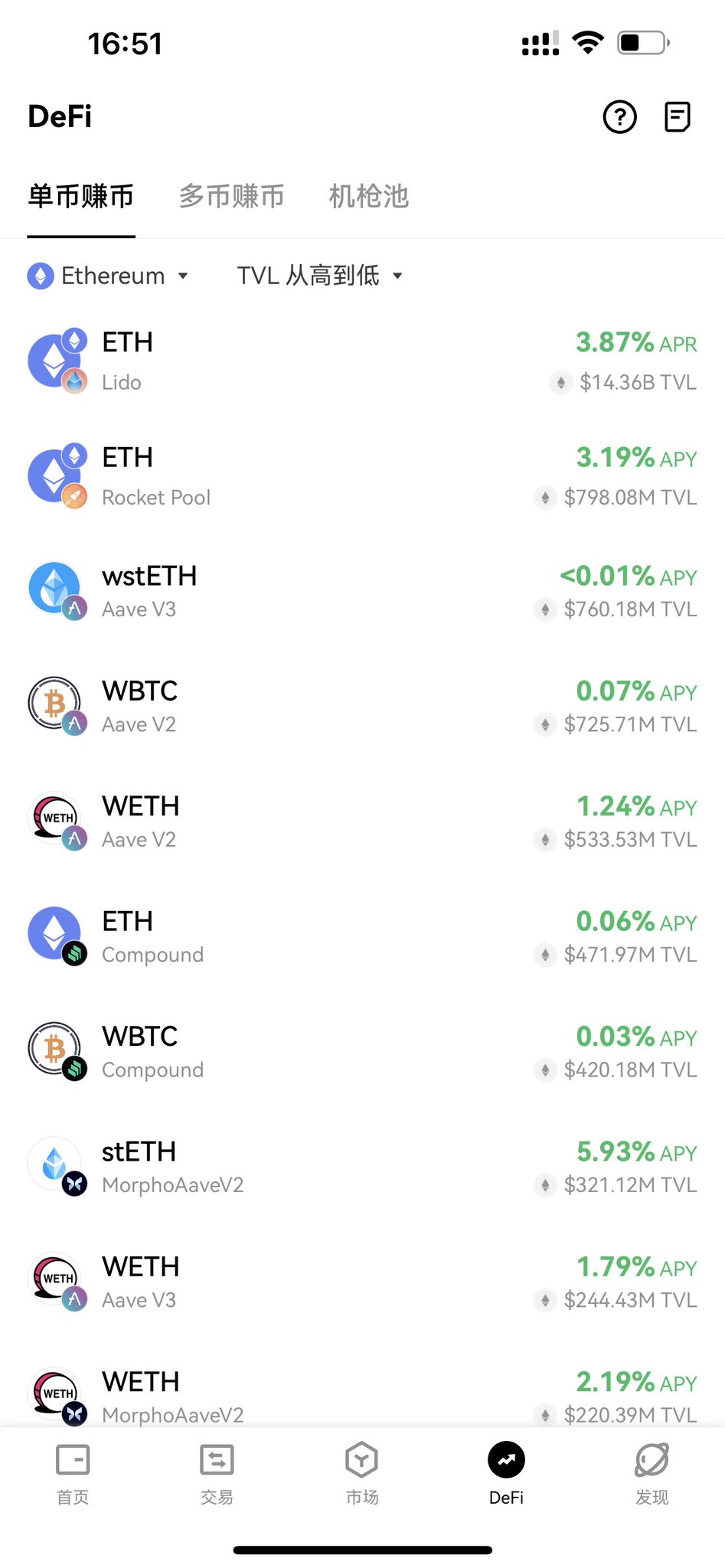Screen dimensions: 725x1568
Task: Open the stETH MorphoAaveV2 pool
Action: 362,1167
